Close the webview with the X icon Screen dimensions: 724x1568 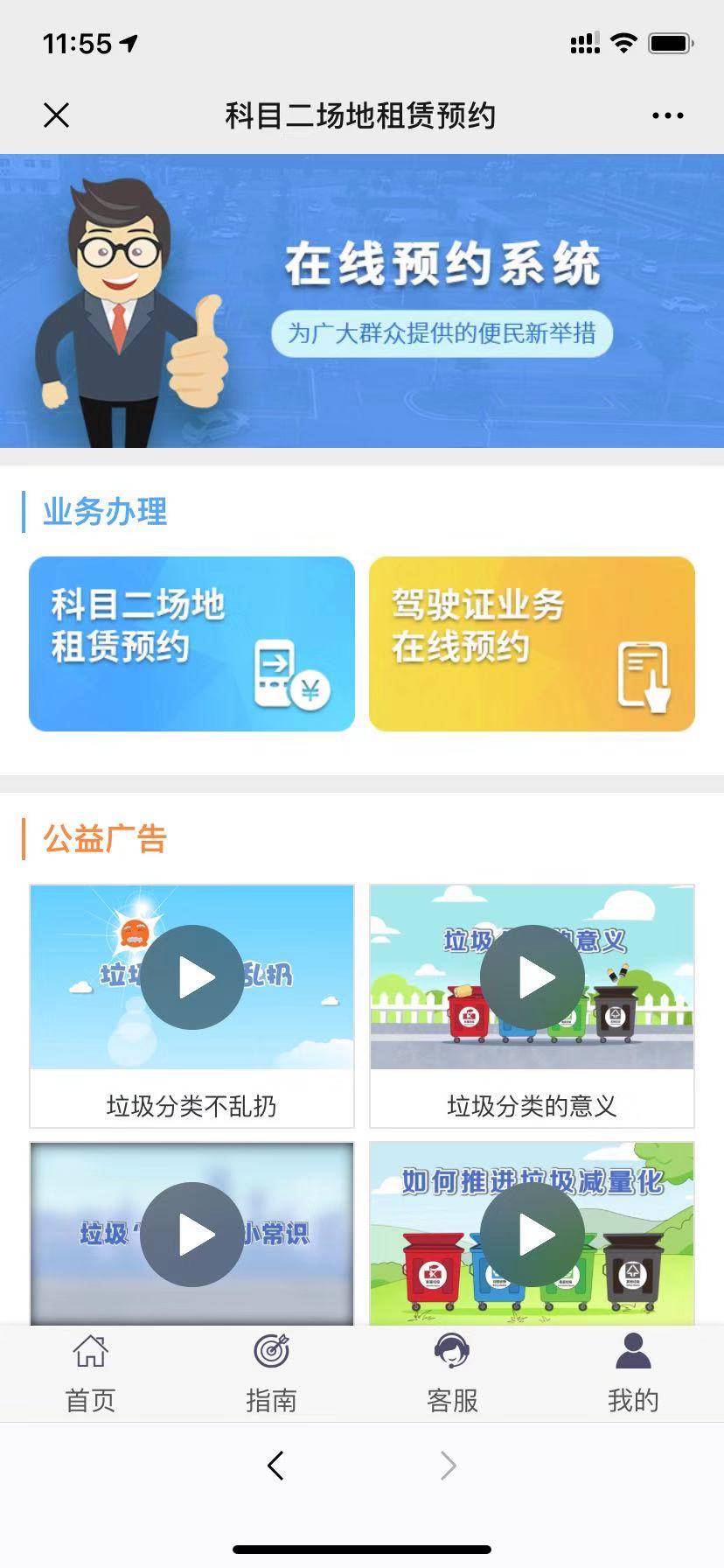(57, 115)
